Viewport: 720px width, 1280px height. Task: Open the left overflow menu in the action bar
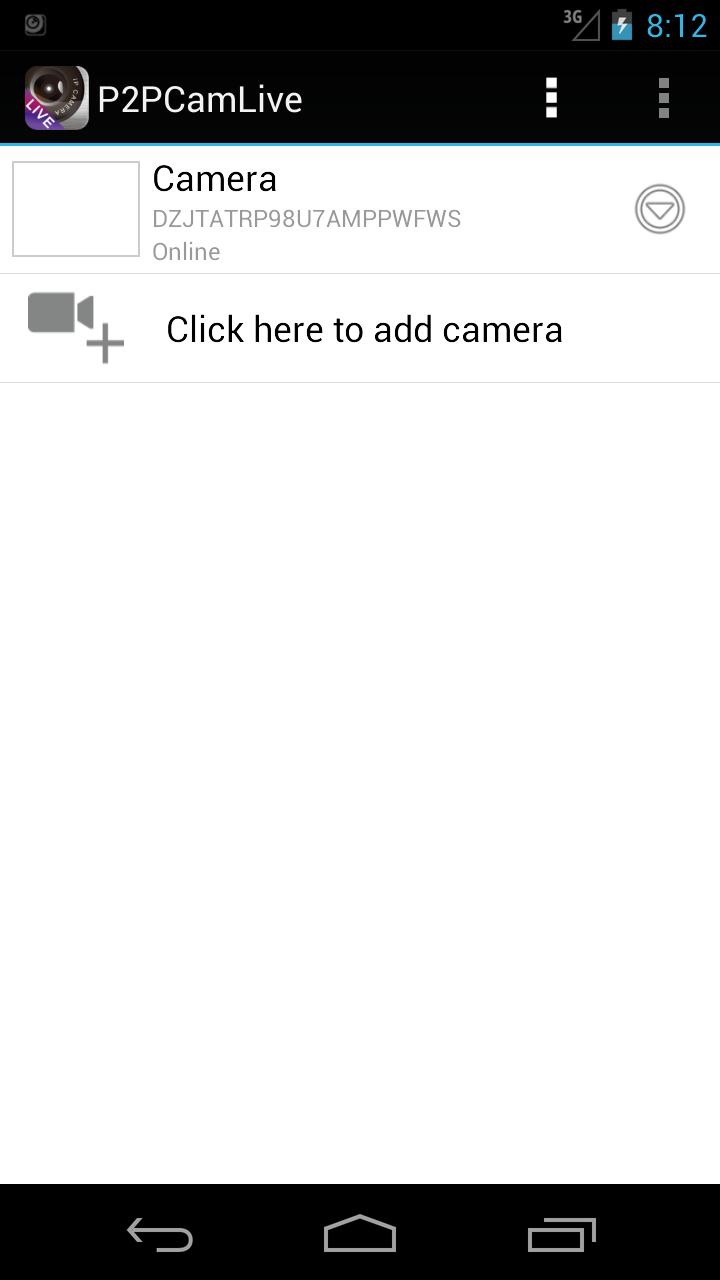tap(550, 98)
